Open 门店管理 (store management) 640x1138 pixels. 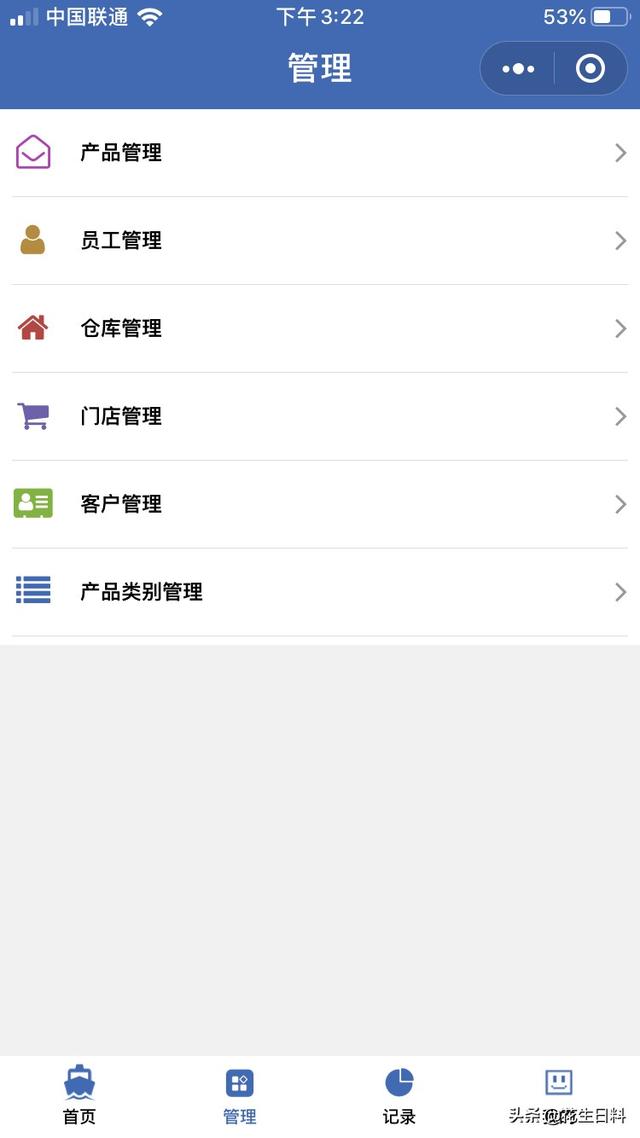point(320,416)
